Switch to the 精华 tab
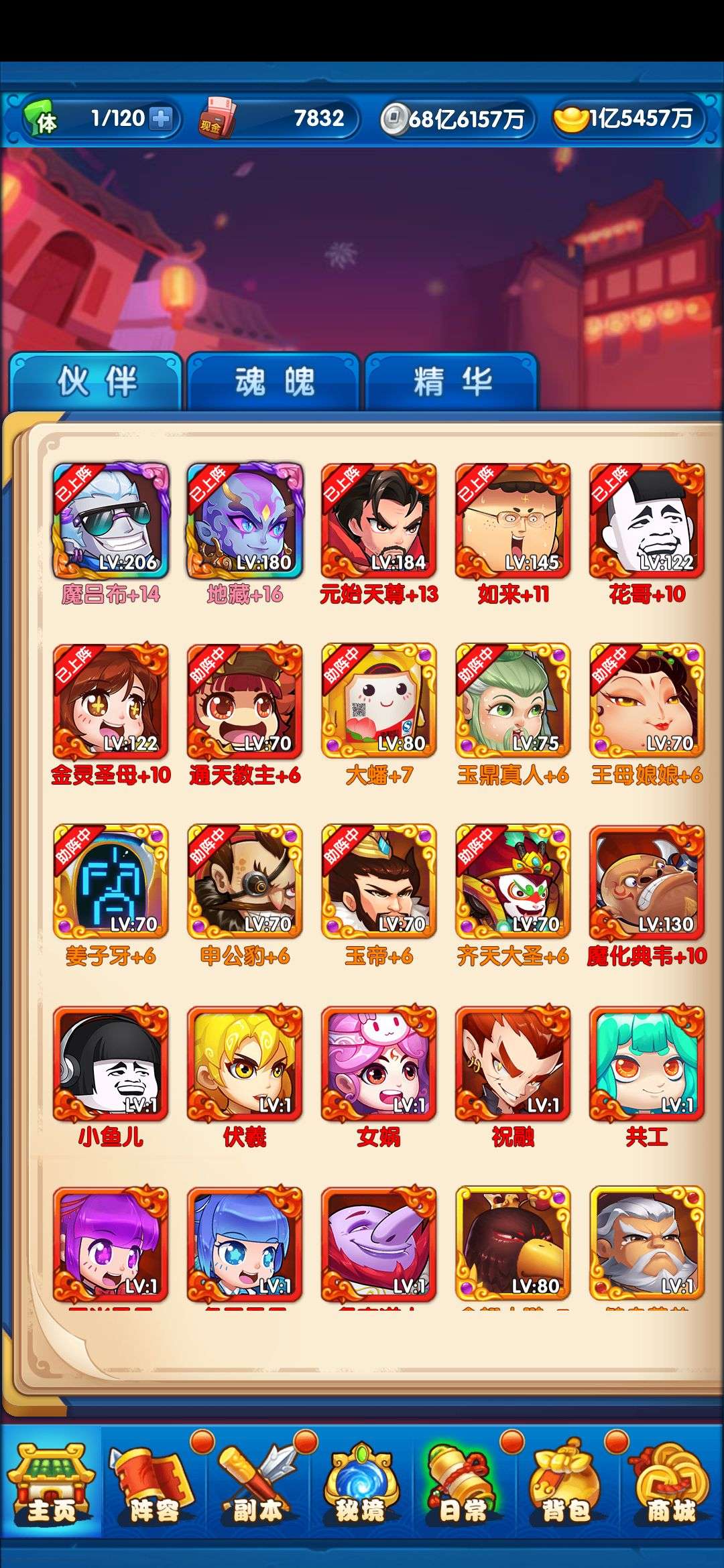The width and height of the screenshot is (724, 1568). pyautogui.click(x=452, y=382)
